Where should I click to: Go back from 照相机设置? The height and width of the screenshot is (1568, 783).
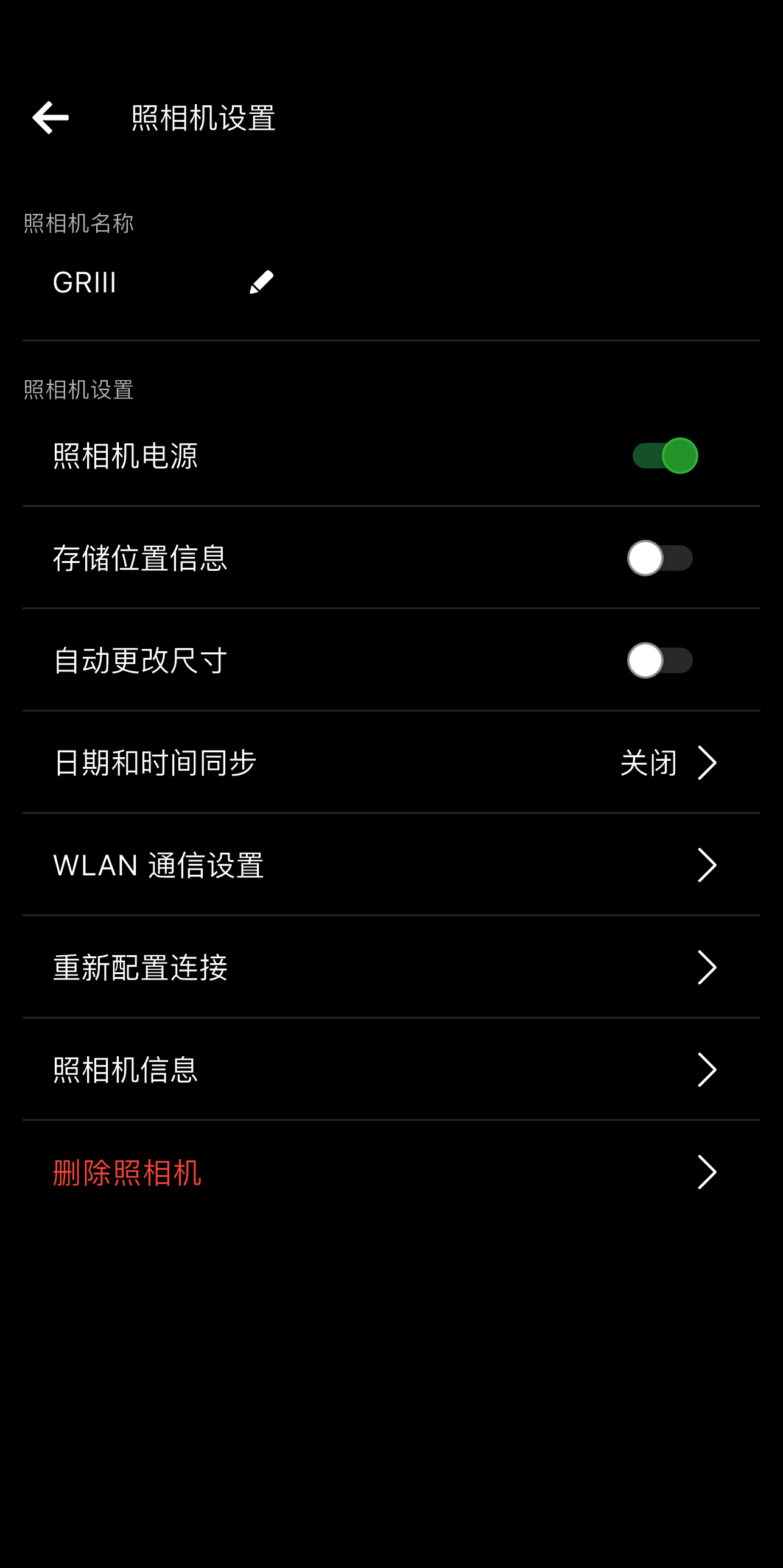pos(51,118)
